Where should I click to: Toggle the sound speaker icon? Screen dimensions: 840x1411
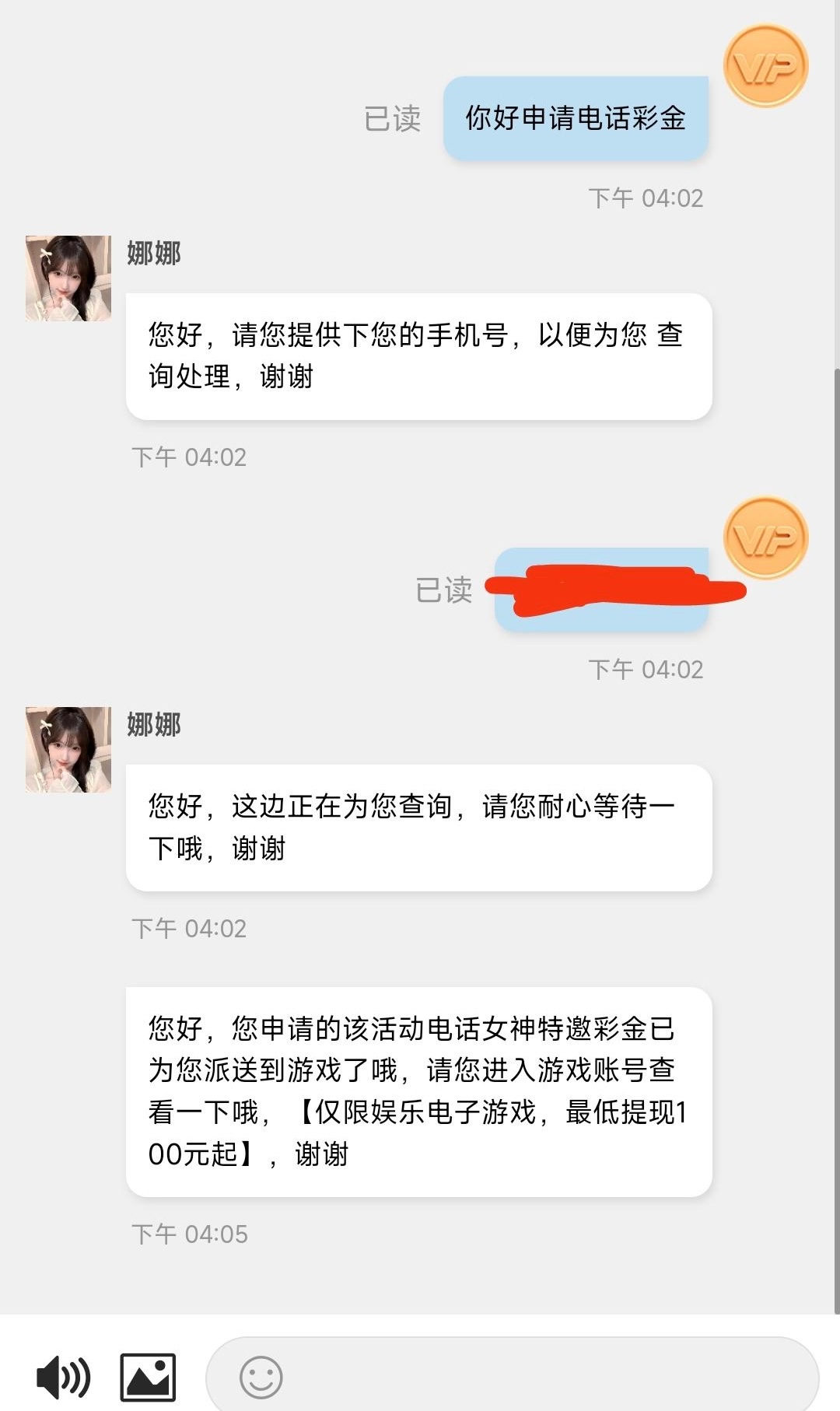[x=63, y=1378]
